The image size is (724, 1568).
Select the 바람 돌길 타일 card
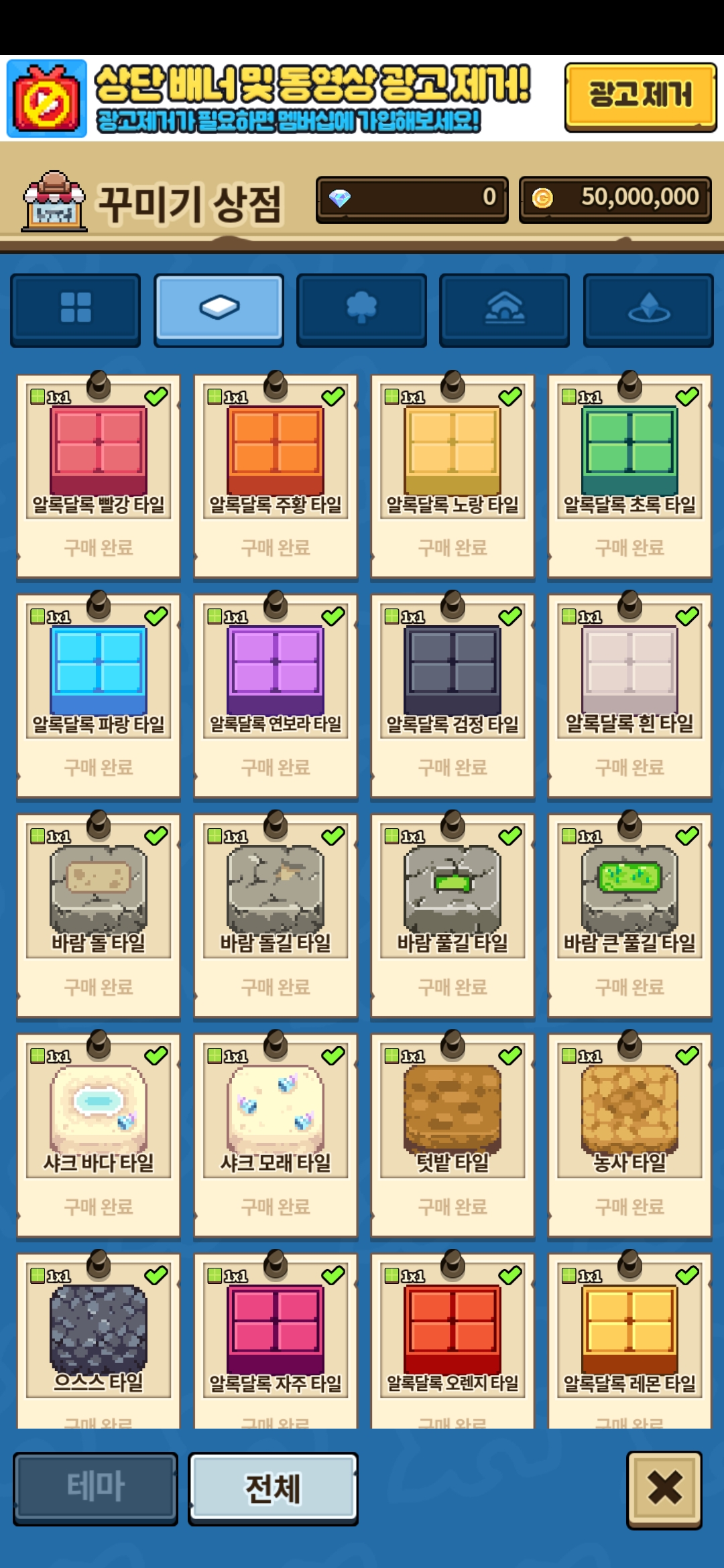[x=276, y=915]
